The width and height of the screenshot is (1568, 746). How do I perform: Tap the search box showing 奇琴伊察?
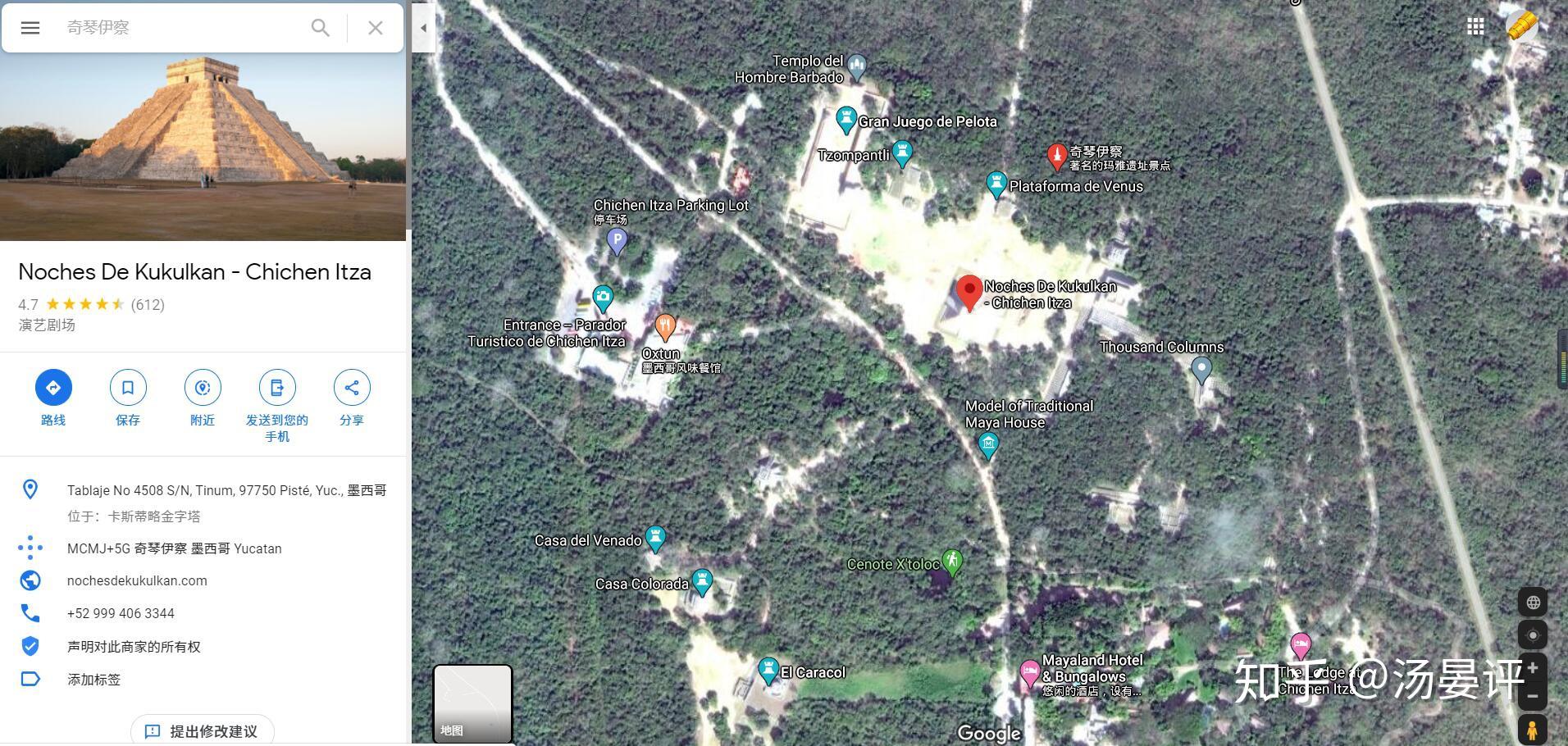coord(180,28)
